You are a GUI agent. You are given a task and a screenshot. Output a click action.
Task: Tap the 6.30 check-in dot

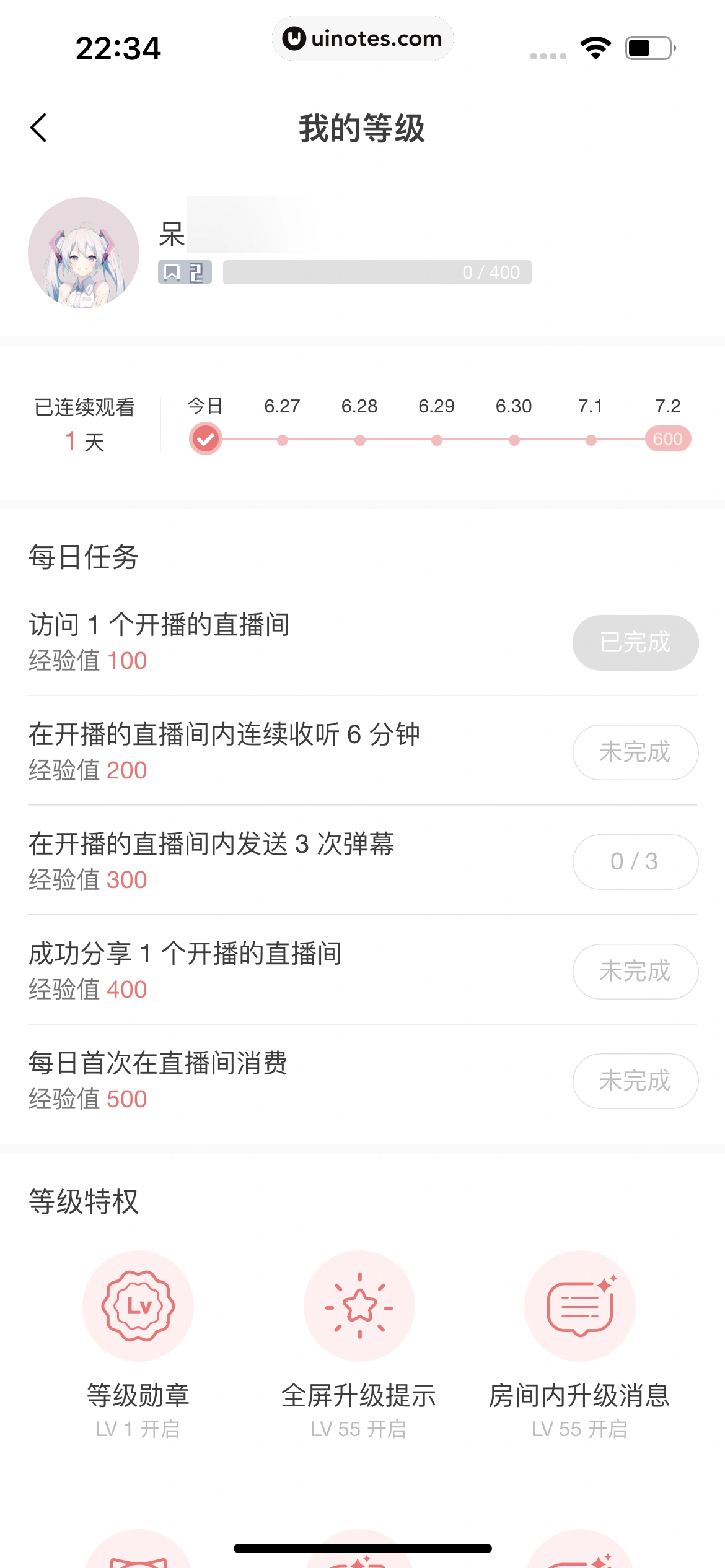(512, 440)
